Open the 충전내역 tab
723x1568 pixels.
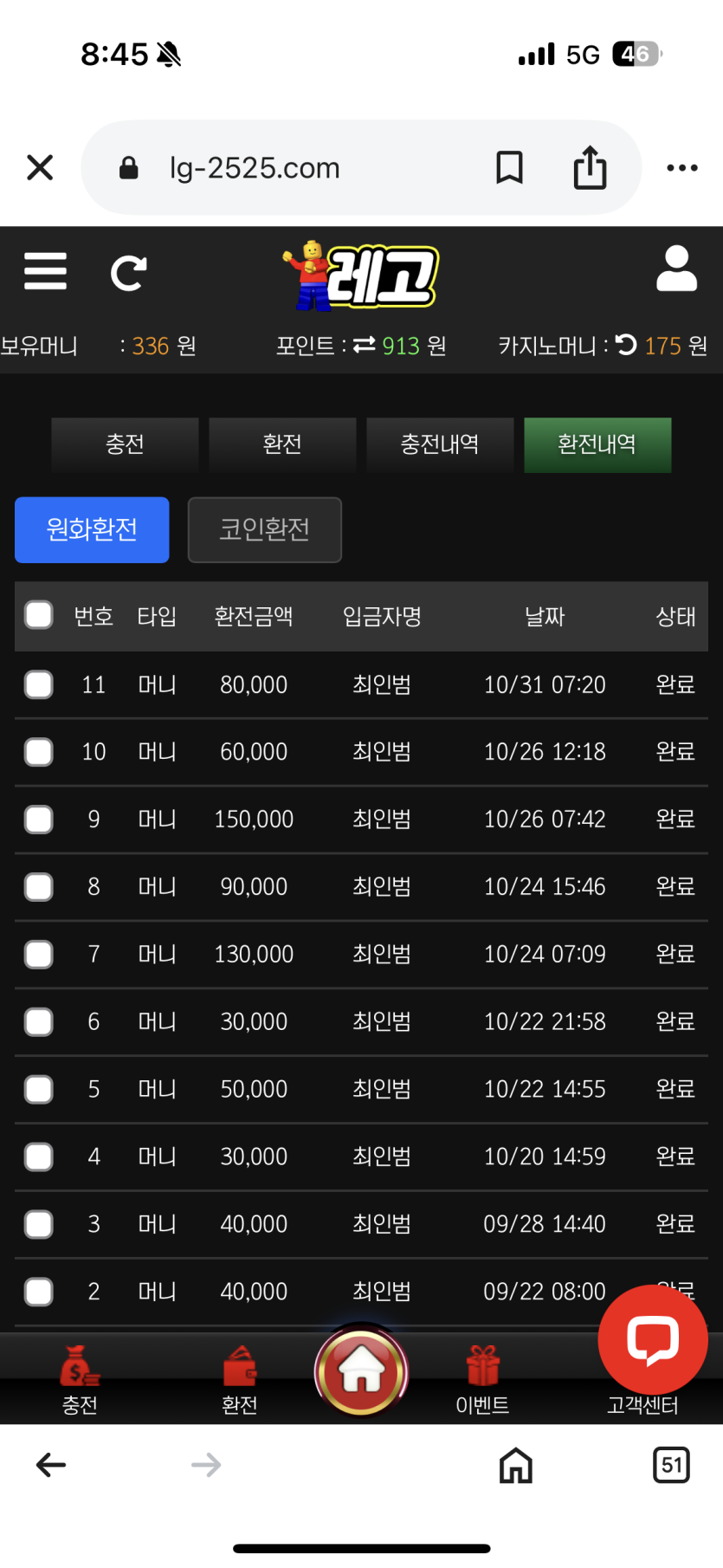click(440, 444)
